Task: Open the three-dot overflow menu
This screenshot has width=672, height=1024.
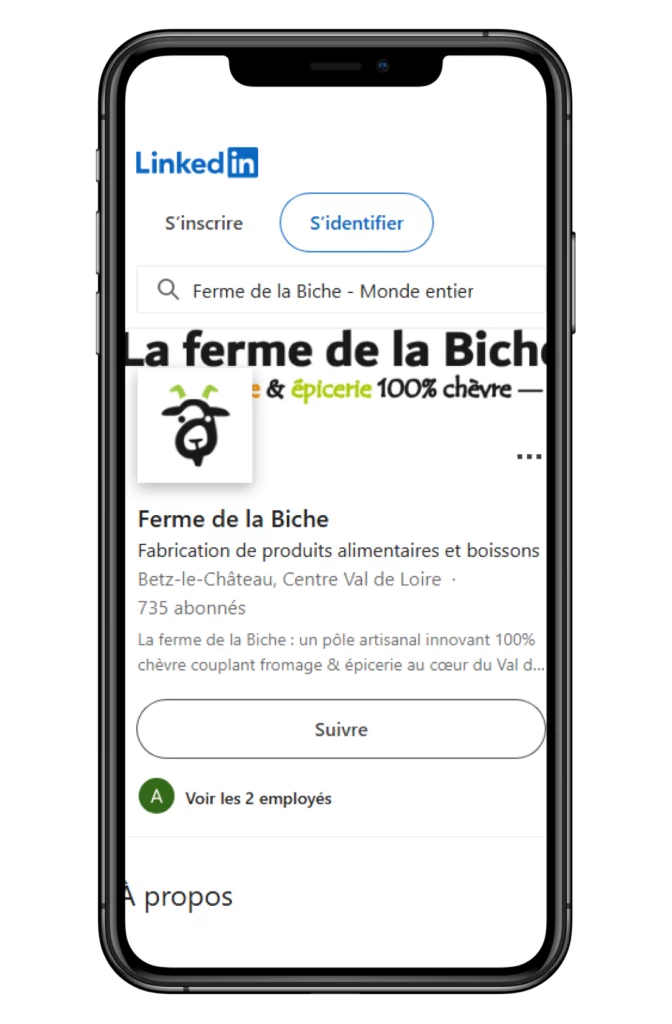Action: (x=528, y=456)
